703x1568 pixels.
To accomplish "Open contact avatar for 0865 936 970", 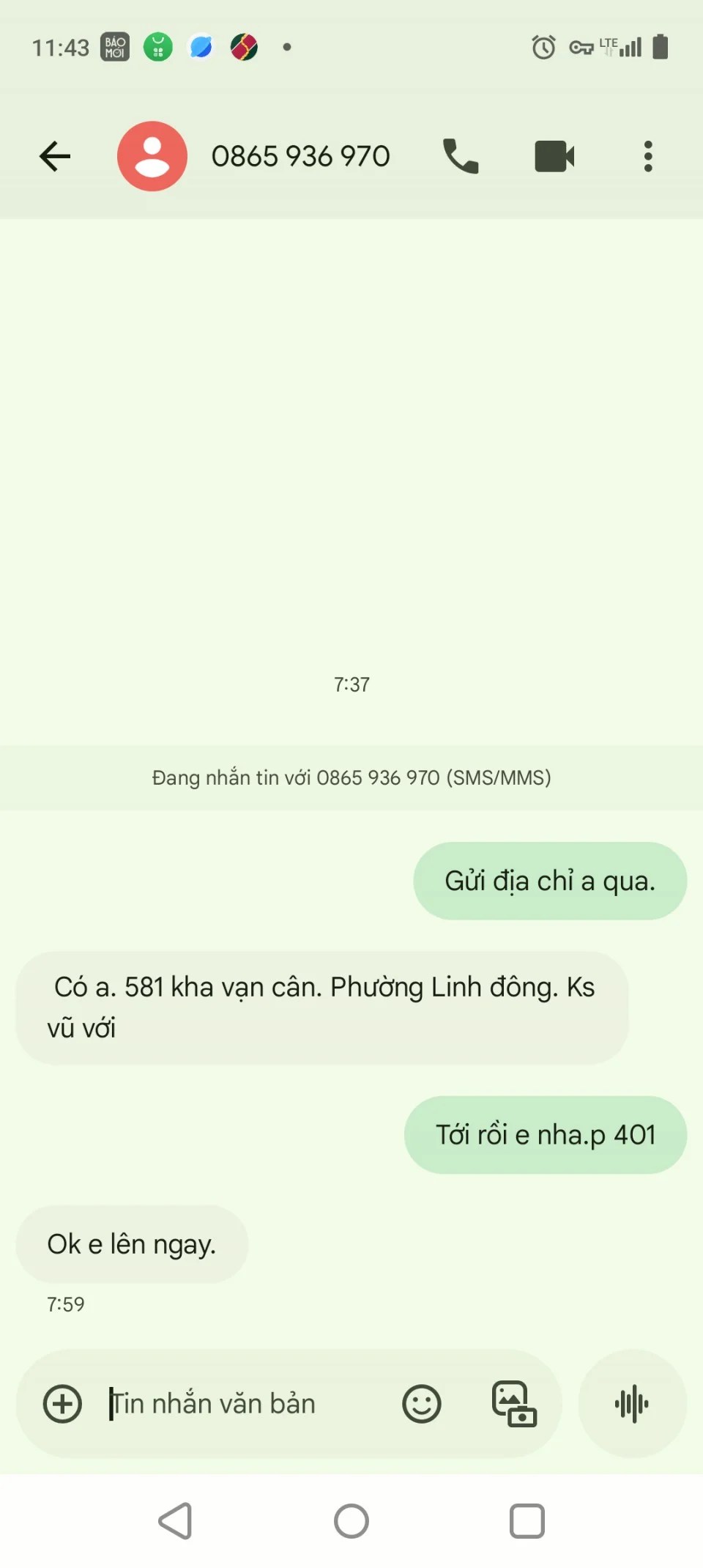I will (152, 156).
